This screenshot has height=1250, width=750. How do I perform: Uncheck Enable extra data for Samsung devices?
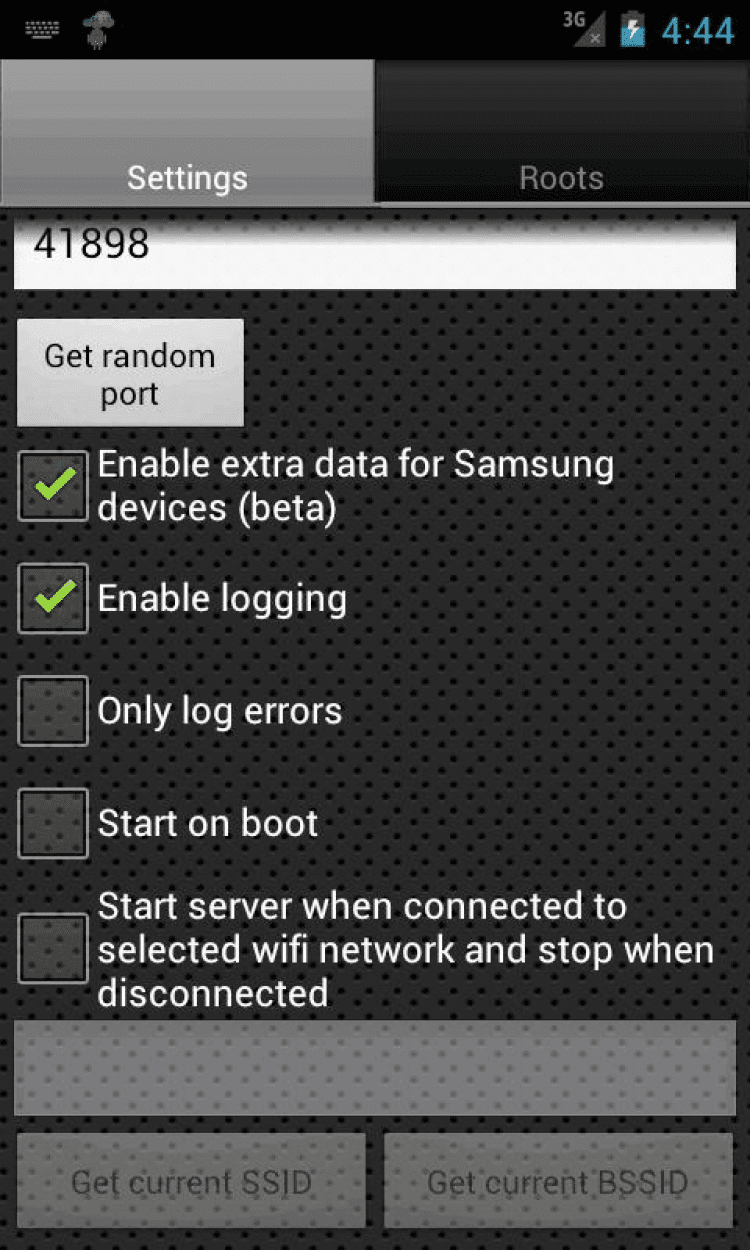point(53,486)
